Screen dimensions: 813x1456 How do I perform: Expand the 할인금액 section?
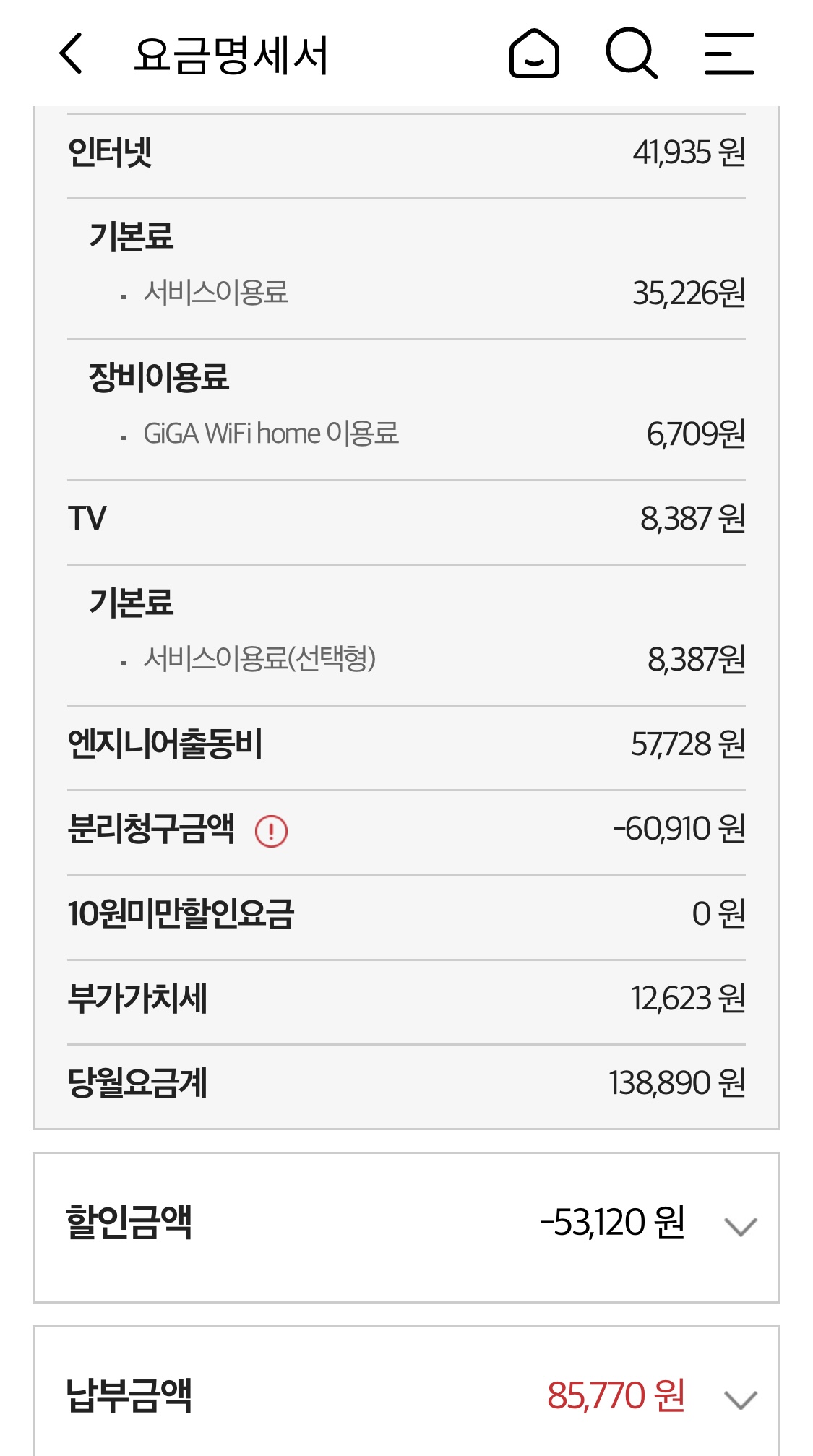(741, 1226)
